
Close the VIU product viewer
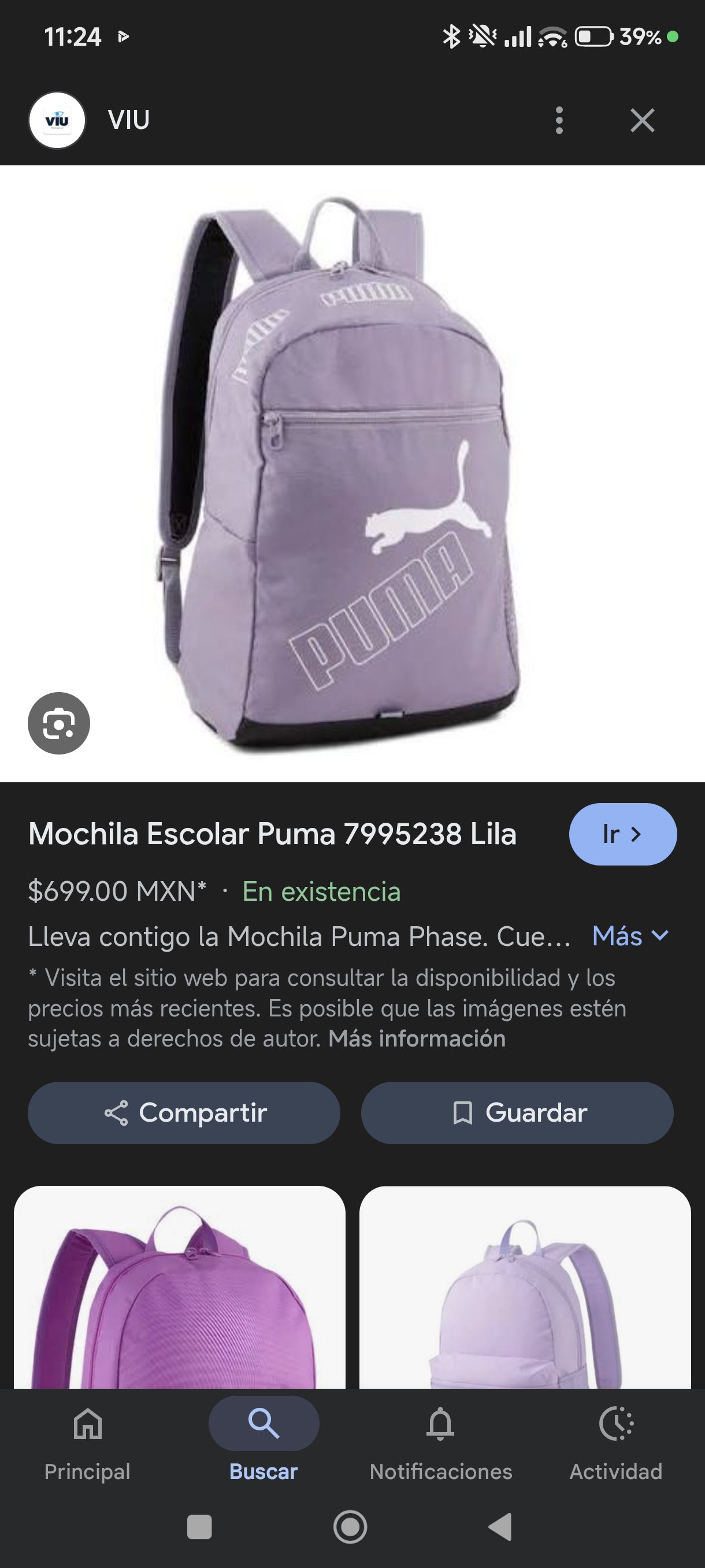[642, 120]
